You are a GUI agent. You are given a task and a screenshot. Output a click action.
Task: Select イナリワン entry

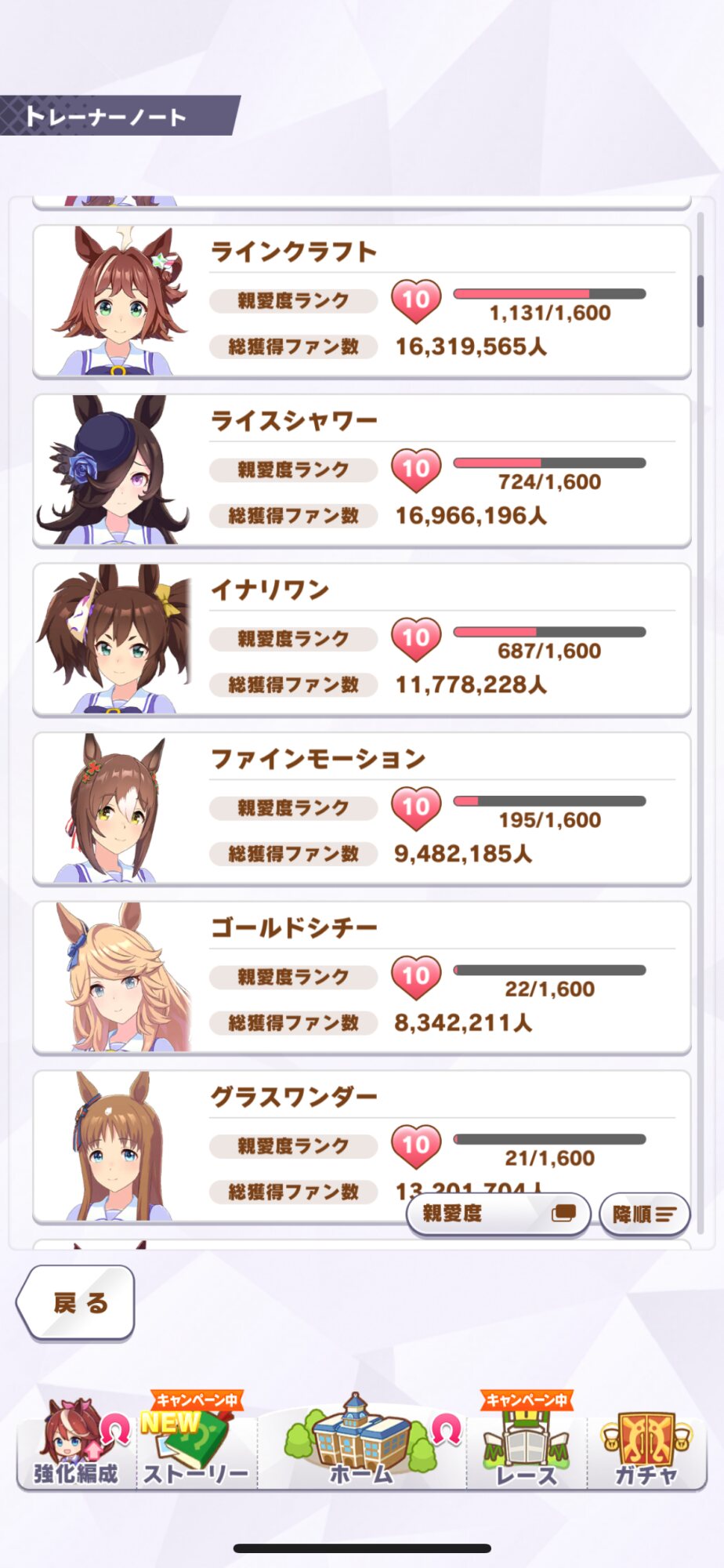click(361, 640)
